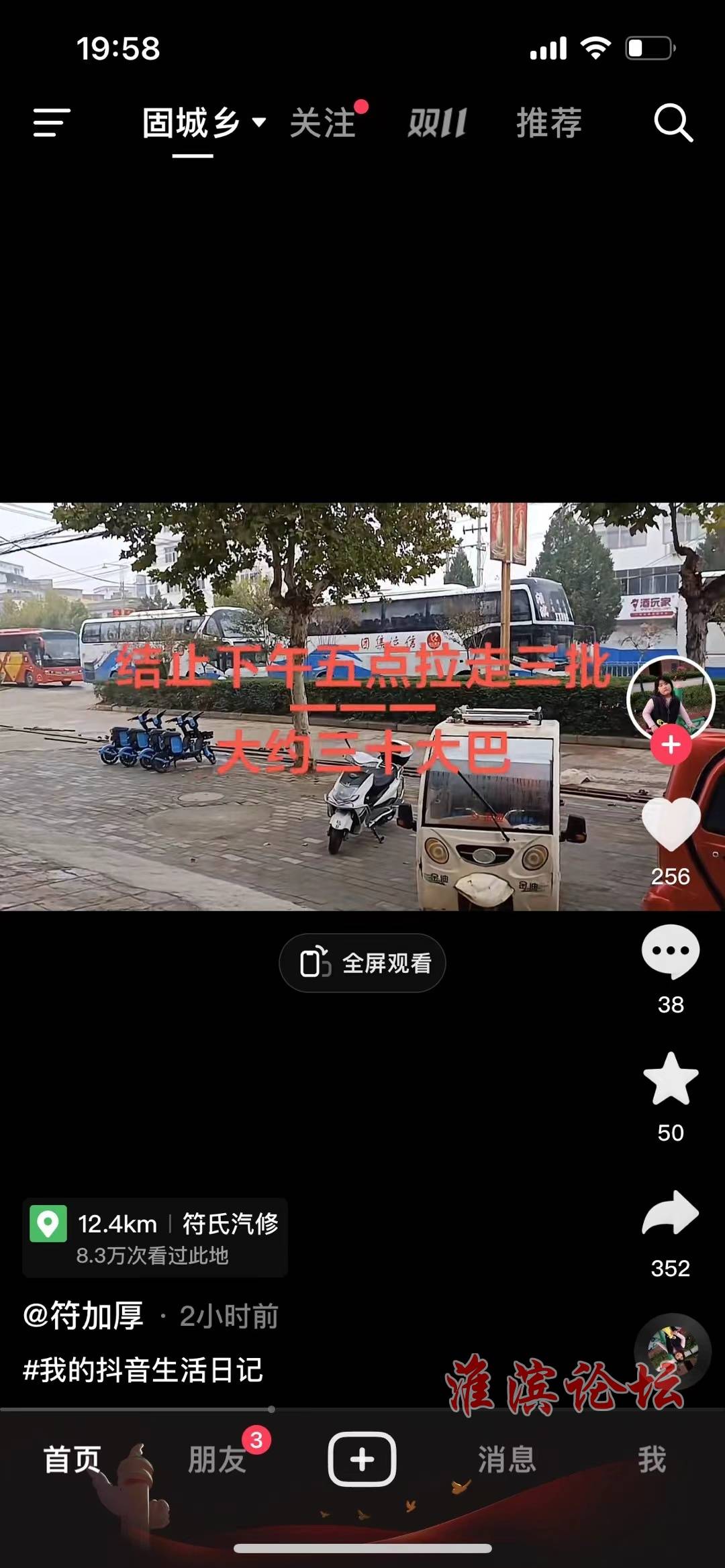This screenshot has width=725, height=1568.
Task: Open @符加厚 user profile
Action: (x=83, y=1316)
